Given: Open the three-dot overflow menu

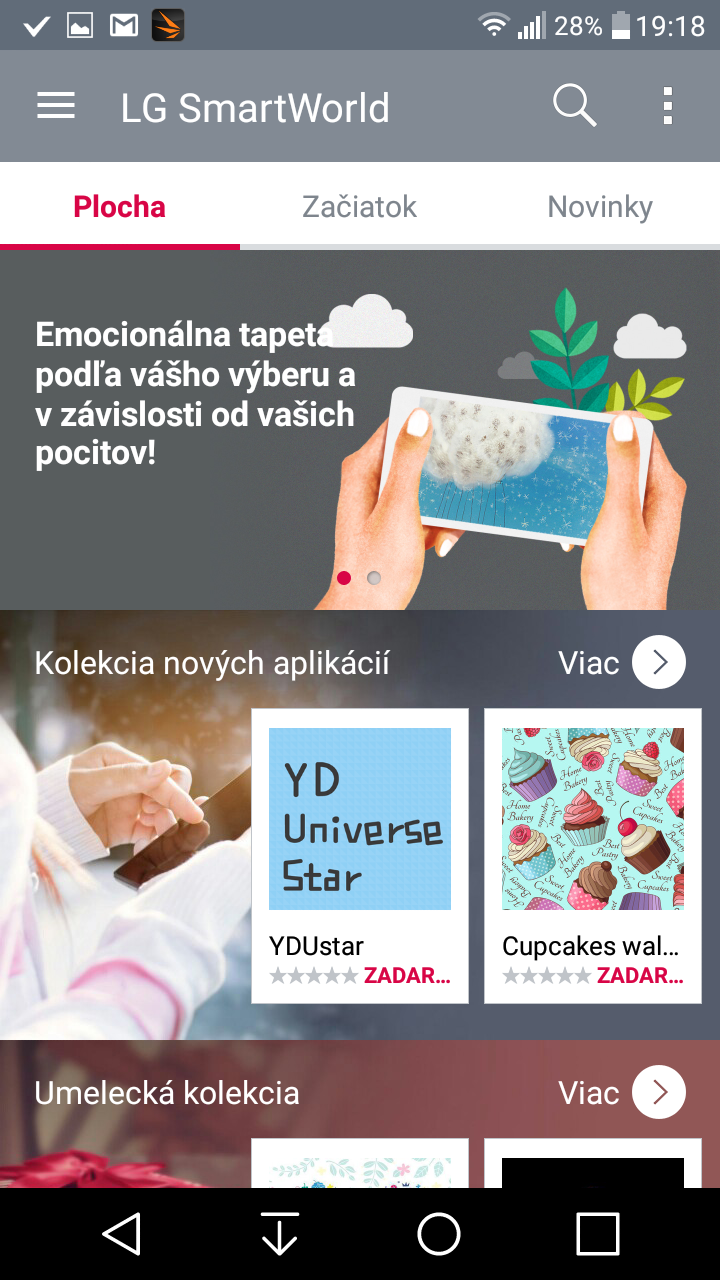Looking at the screenshot, I should (x=667, y=106).
